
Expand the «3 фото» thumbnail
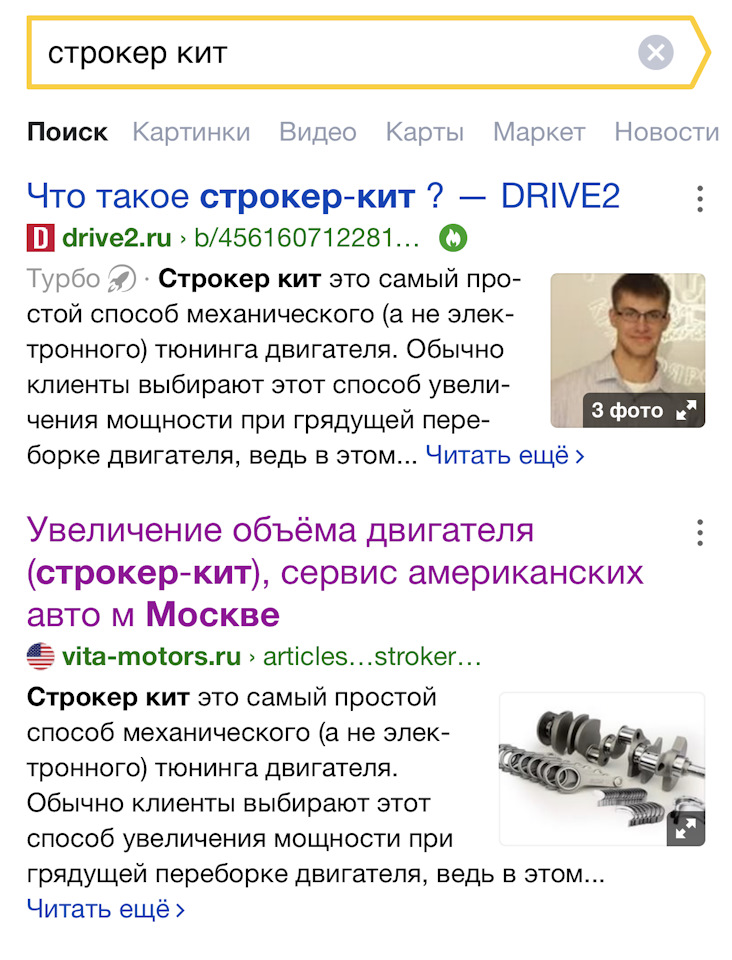[628, 350]
